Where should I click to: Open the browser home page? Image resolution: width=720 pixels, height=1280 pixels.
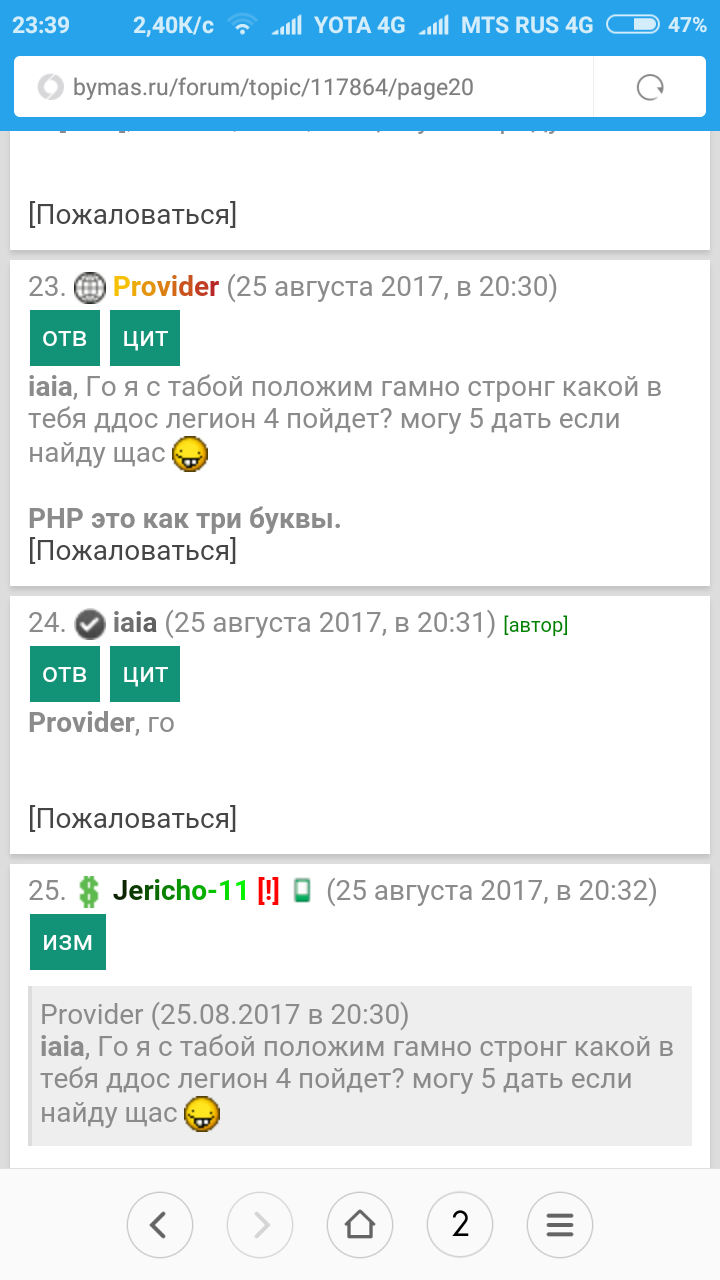[x=359, y=1224]
